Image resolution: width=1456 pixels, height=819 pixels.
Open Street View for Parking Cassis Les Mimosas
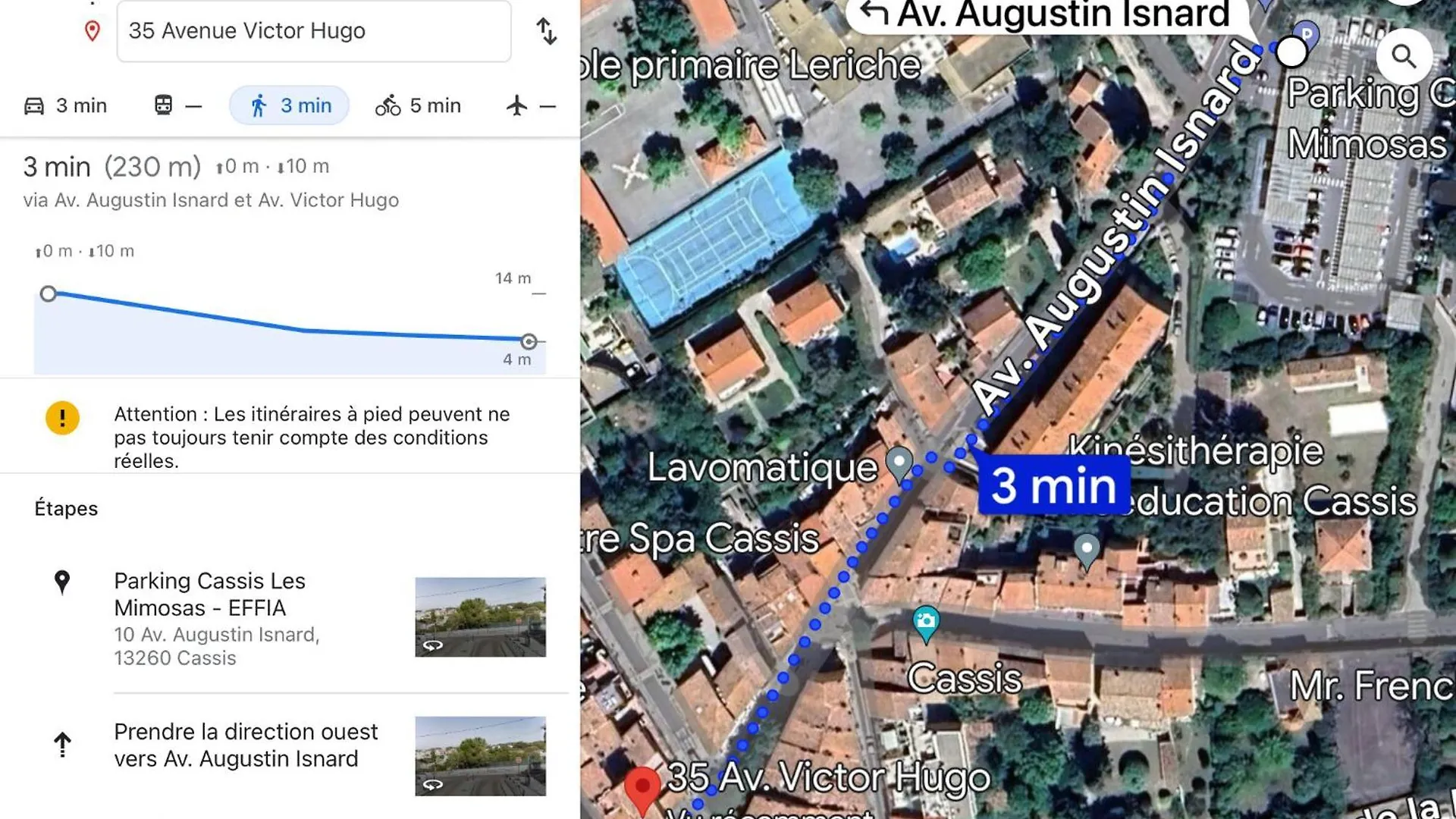click(480, 617)
